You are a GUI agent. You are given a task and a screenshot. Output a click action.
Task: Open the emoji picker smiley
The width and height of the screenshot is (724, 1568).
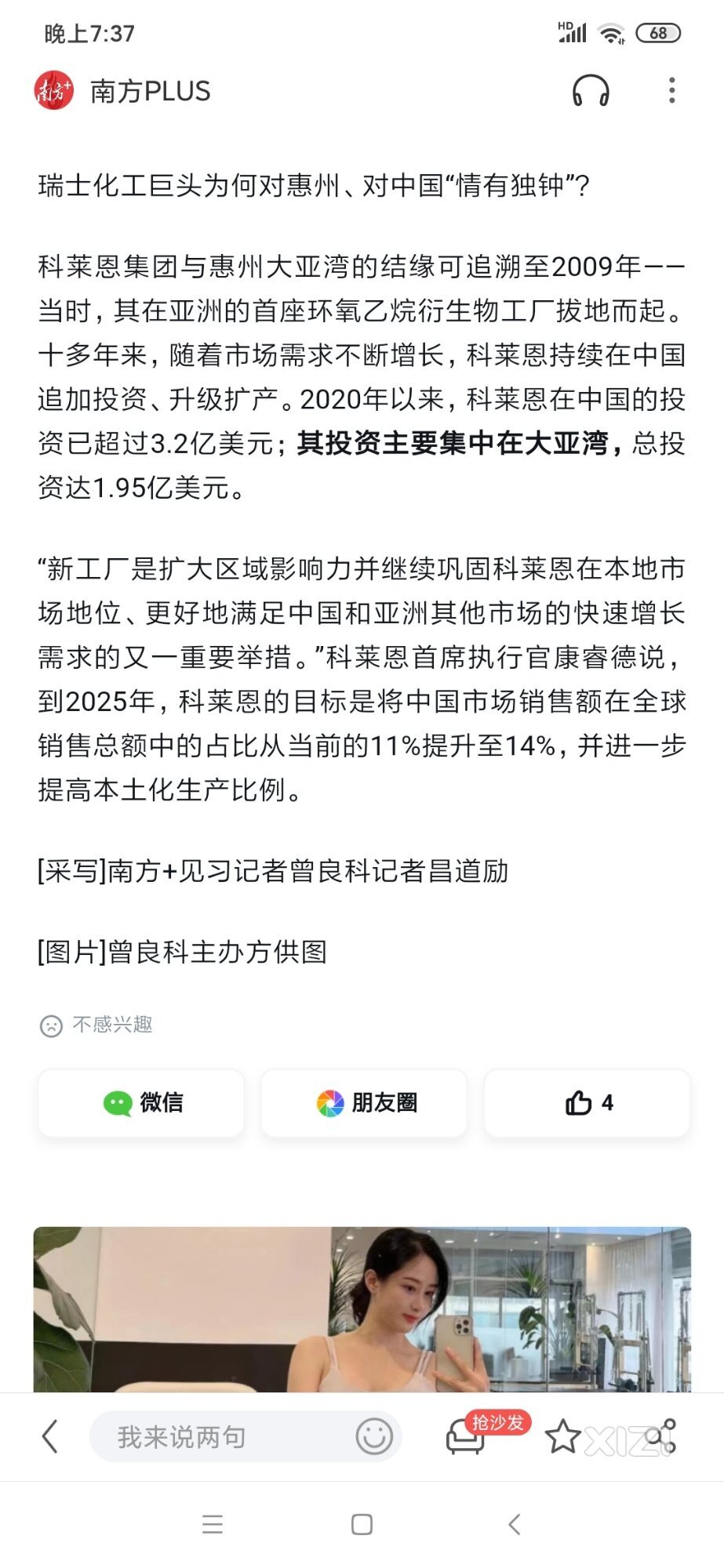coord(374,1436)
